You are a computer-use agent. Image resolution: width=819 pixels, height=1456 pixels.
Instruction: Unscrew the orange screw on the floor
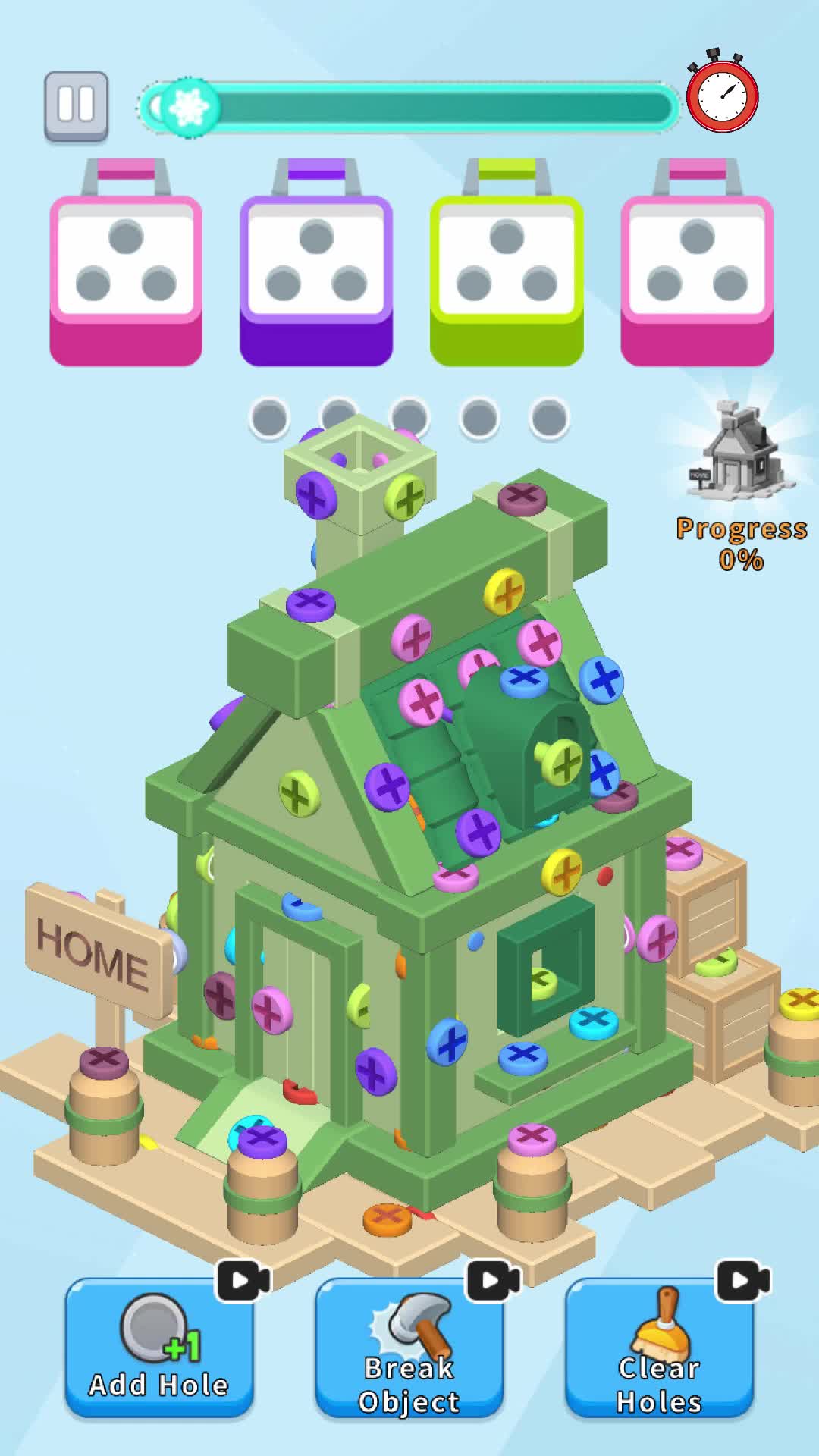(387, 1218)
